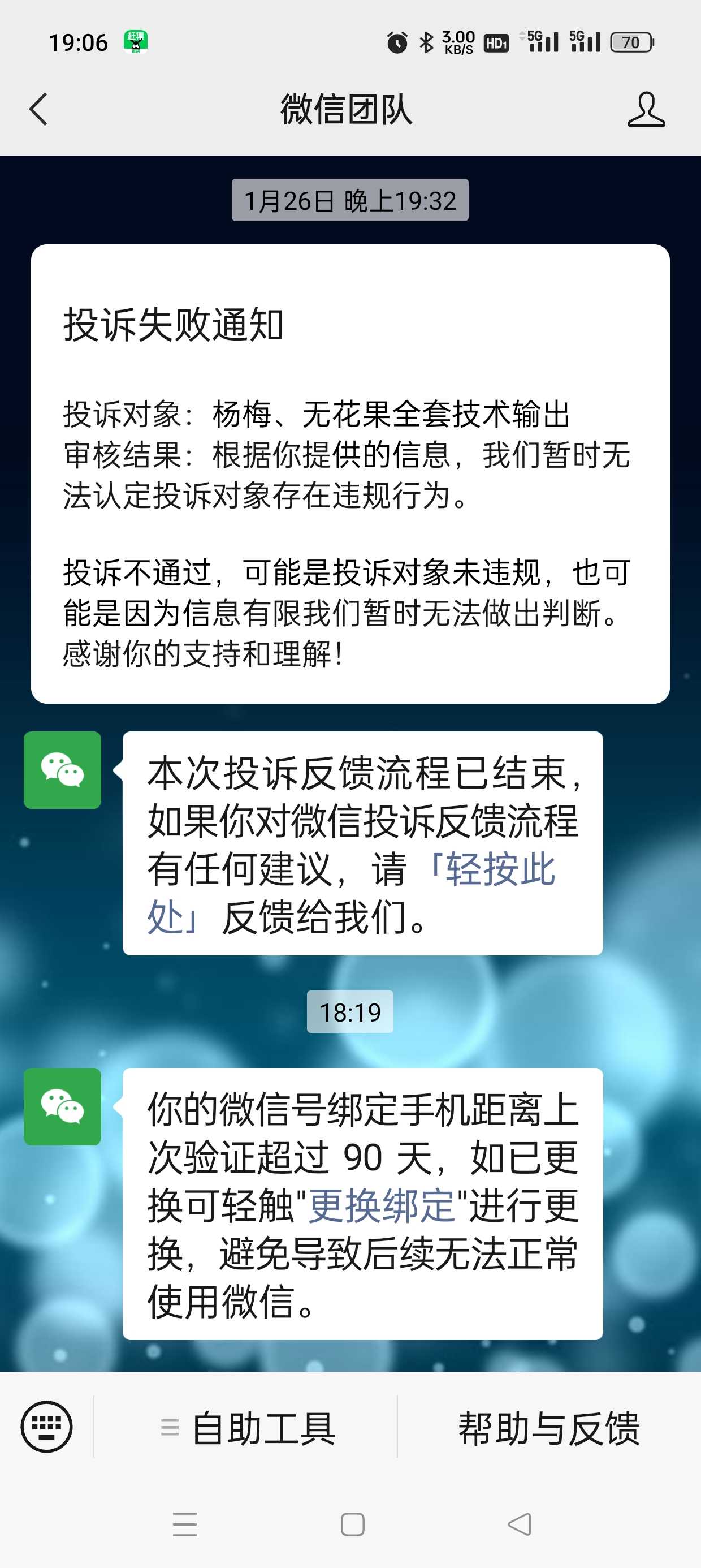Image resolution: width=701 pixels, height=1568 pixels.
Task: Tap the system home button
Action: pos(352,1524)
